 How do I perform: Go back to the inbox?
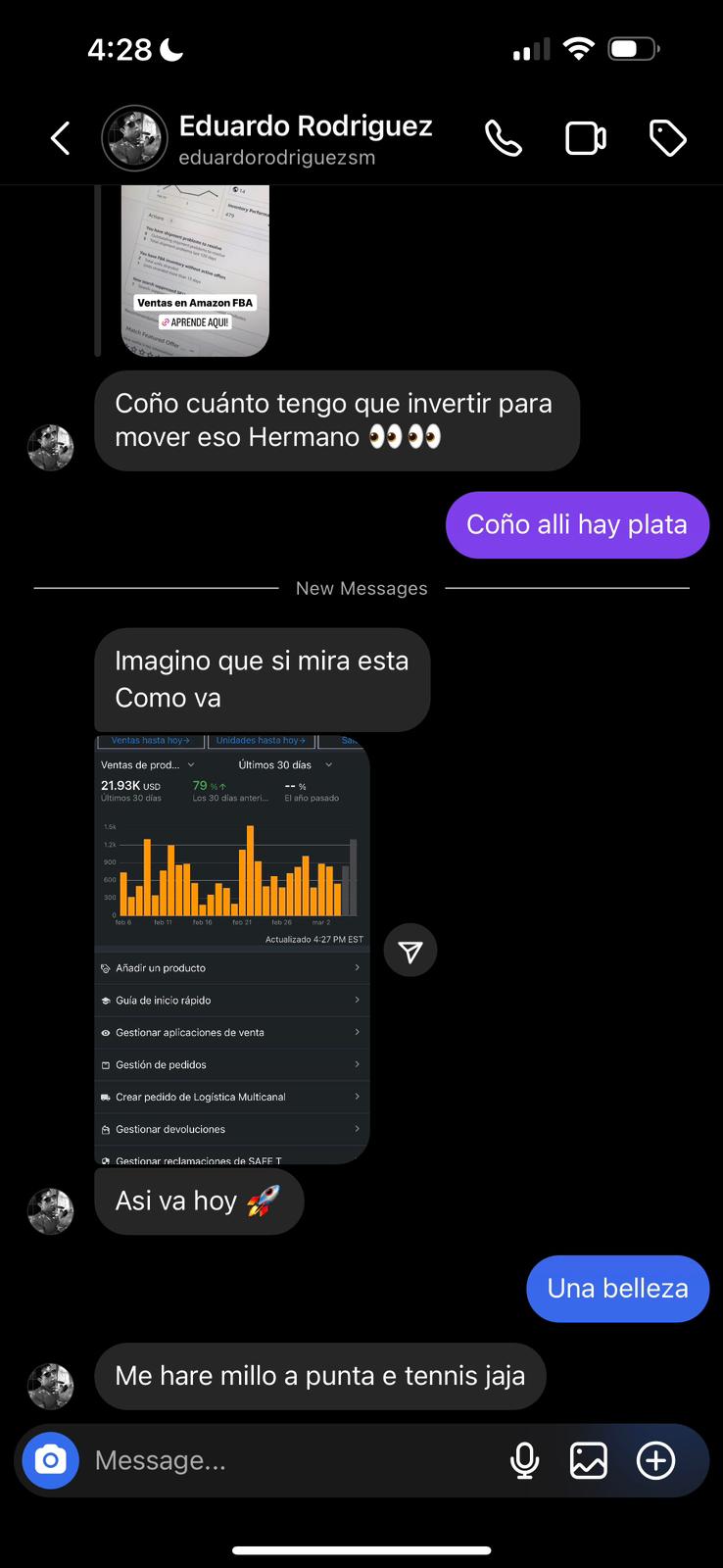[x=61, y=138]
